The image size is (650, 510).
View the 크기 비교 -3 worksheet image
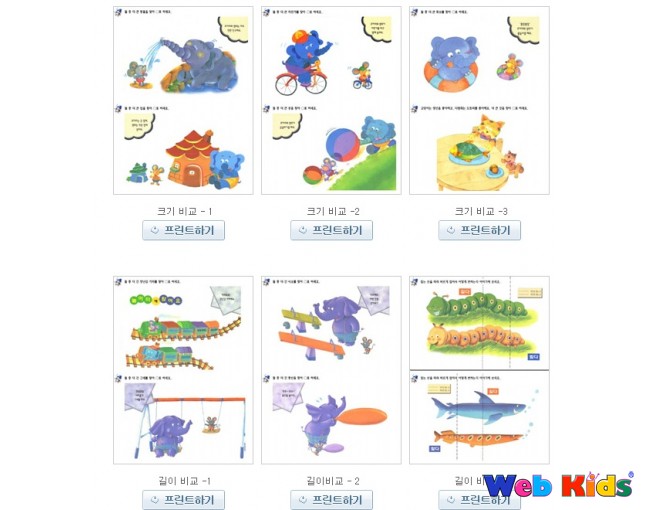tap(479, 100)
